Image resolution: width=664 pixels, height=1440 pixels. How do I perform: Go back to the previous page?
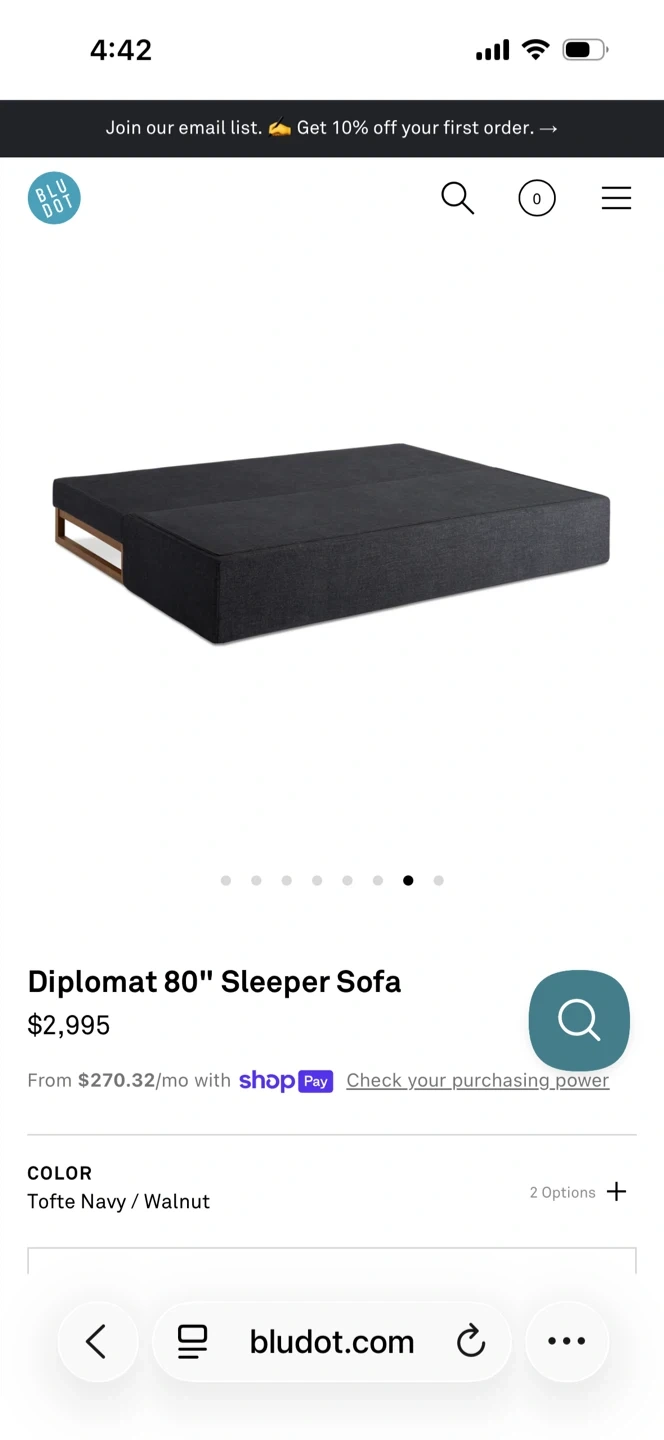click(97, 1341)
